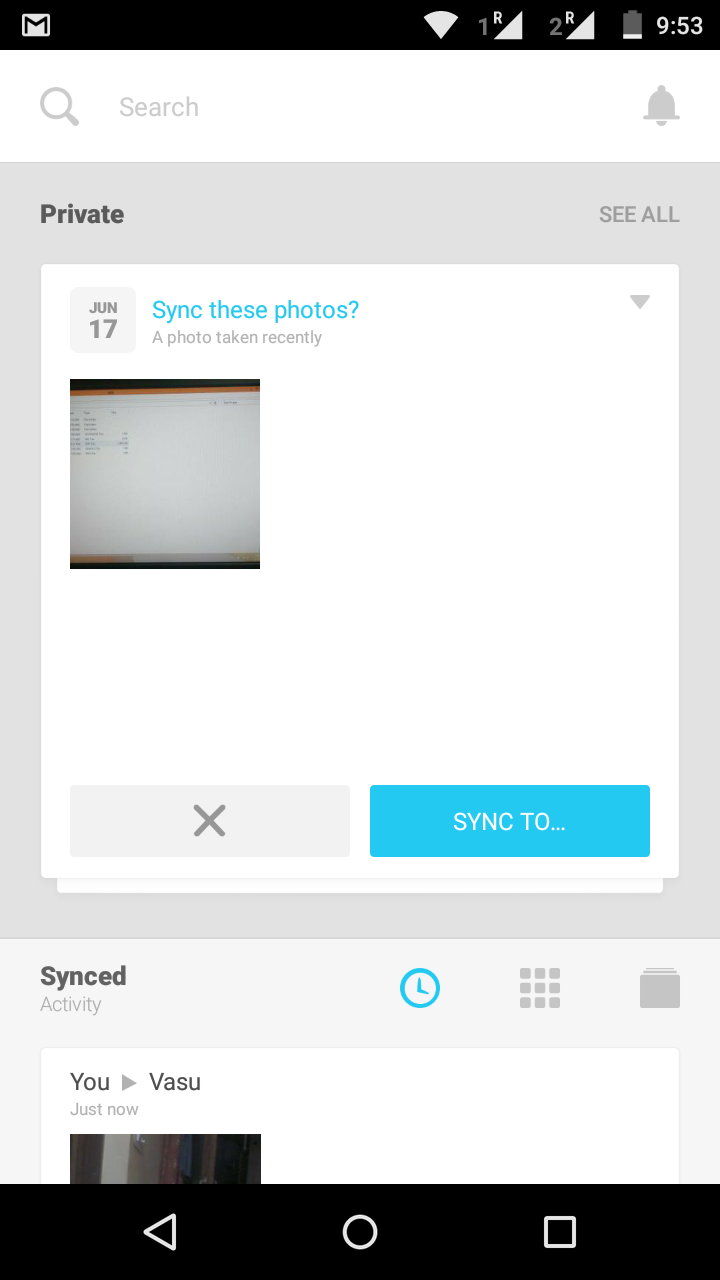The height and width of the screenshot is (1280, 720).
Task: Switch to the grid view
Action: point(540,988)
